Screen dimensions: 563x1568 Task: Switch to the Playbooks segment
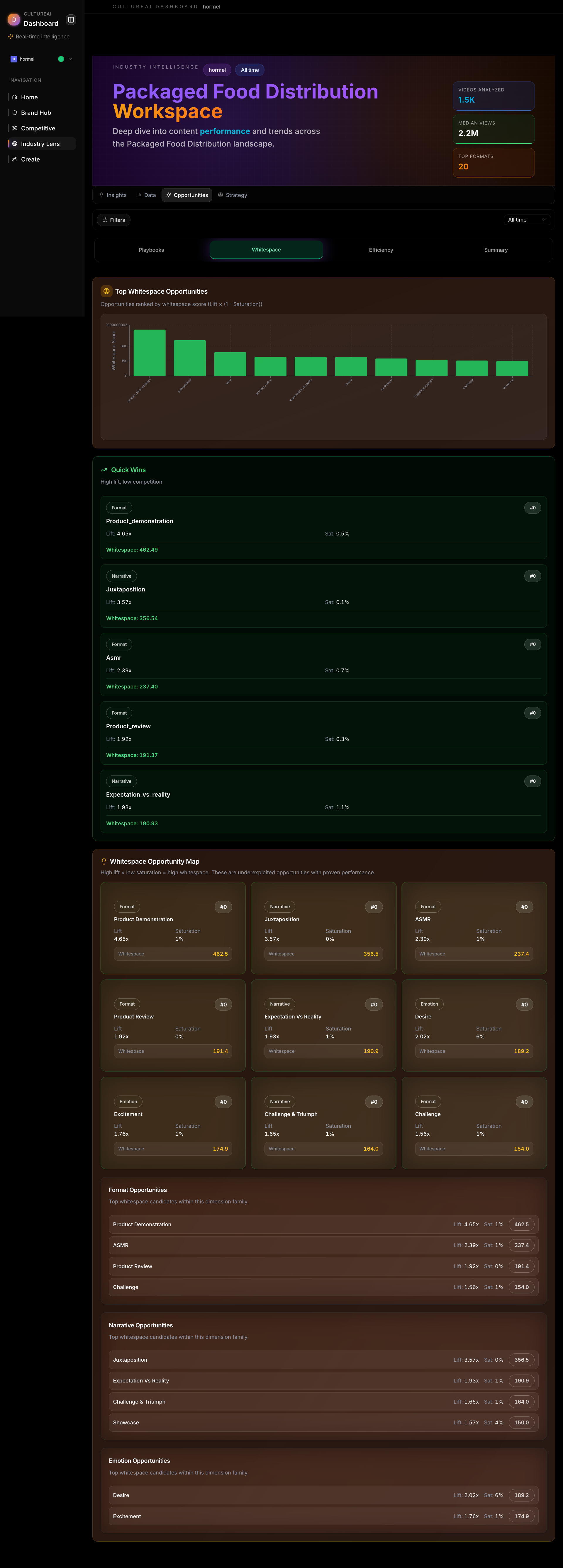[x=151, y=250]
